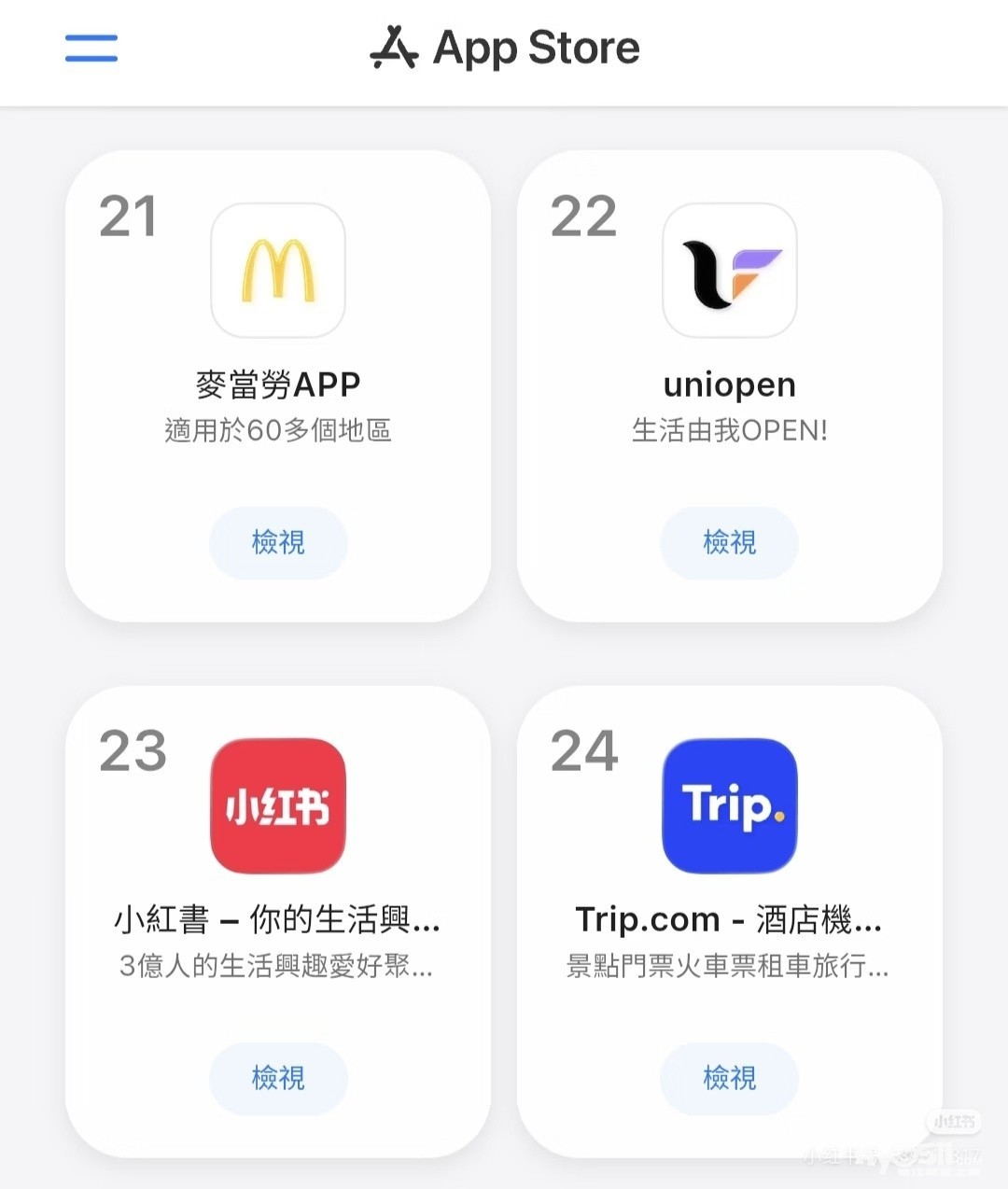This screenshot has height=1189, width=1008.
Task: Open the 小紅書 app icon
Action: click(x=278, y=806)
